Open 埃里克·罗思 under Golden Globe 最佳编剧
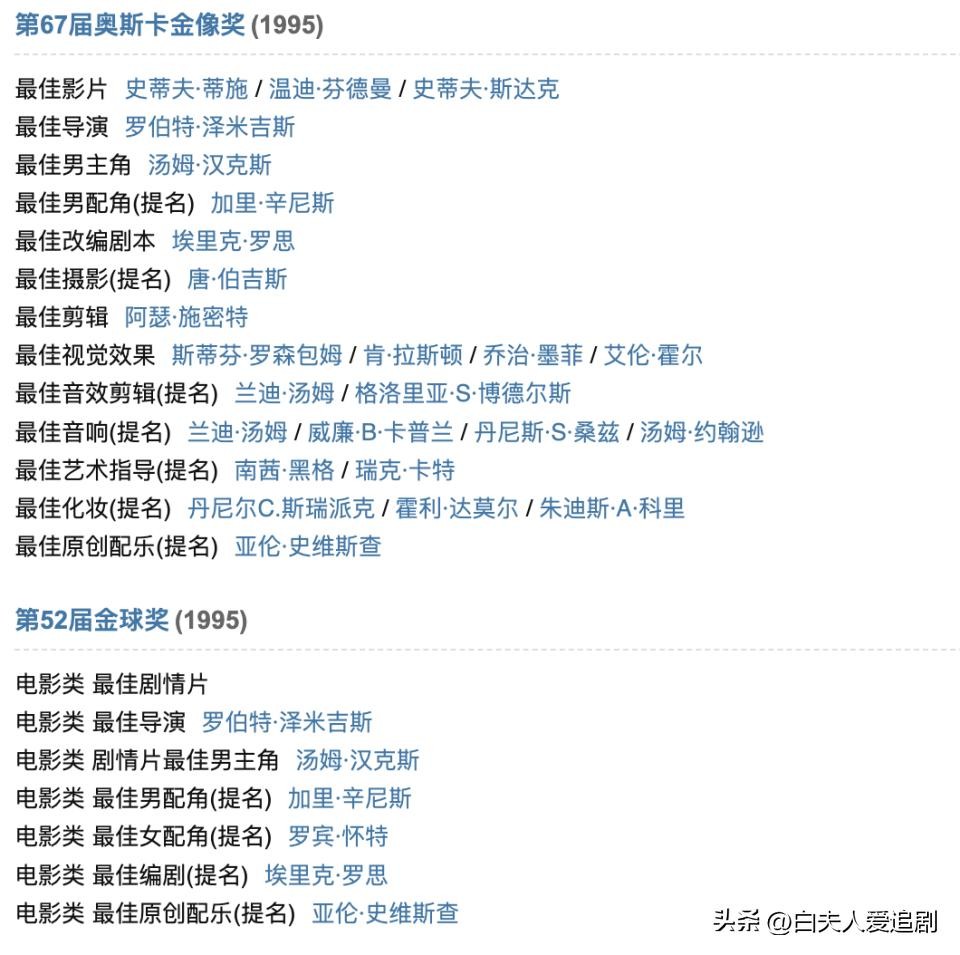Screen dimensions: 960x955 (326, 875)
